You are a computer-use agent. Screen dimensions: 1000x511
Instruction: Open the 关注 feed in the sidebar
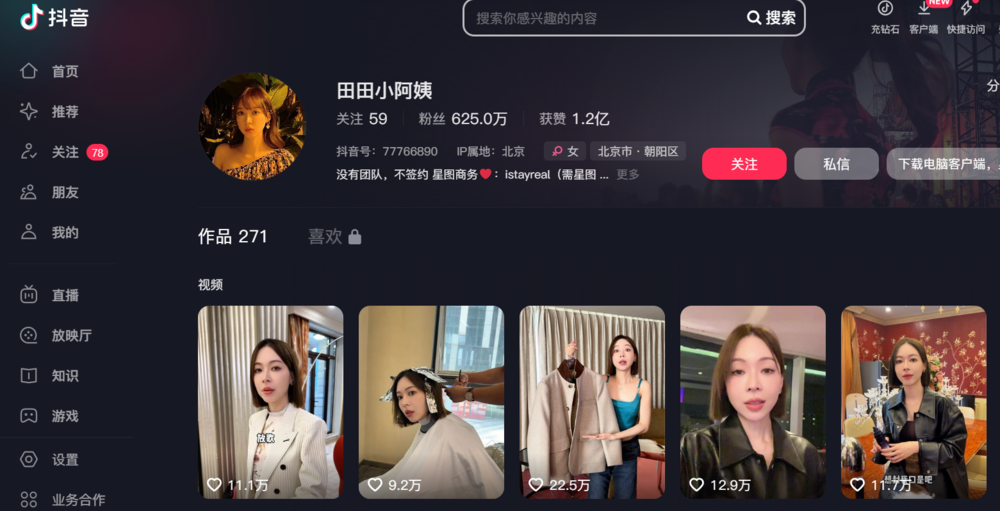click(x=64, y=152)
